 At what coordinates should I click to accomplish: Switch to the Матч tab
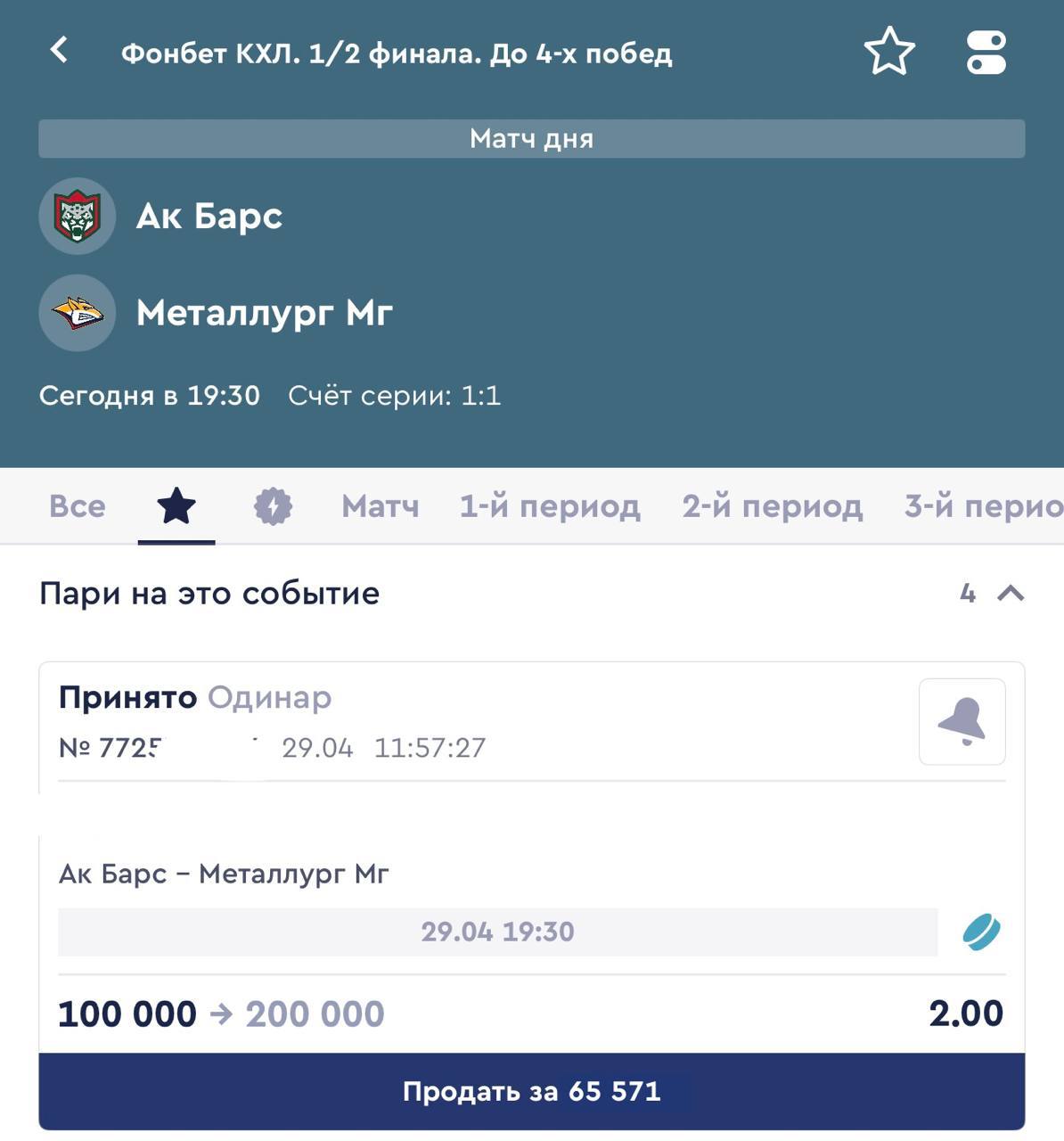tap(380, 506)
